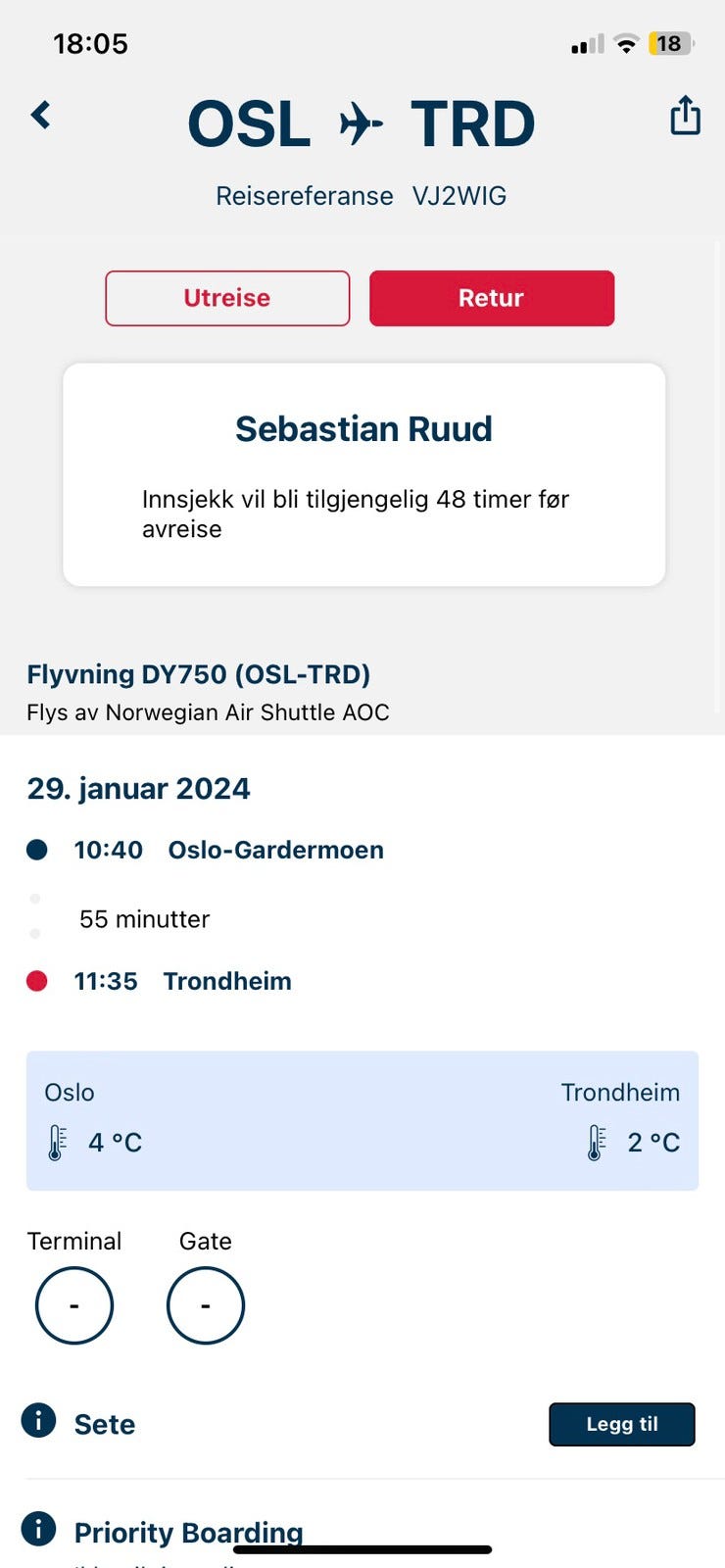Tap the booking reference VJ2WIG

tap(459, 195)
